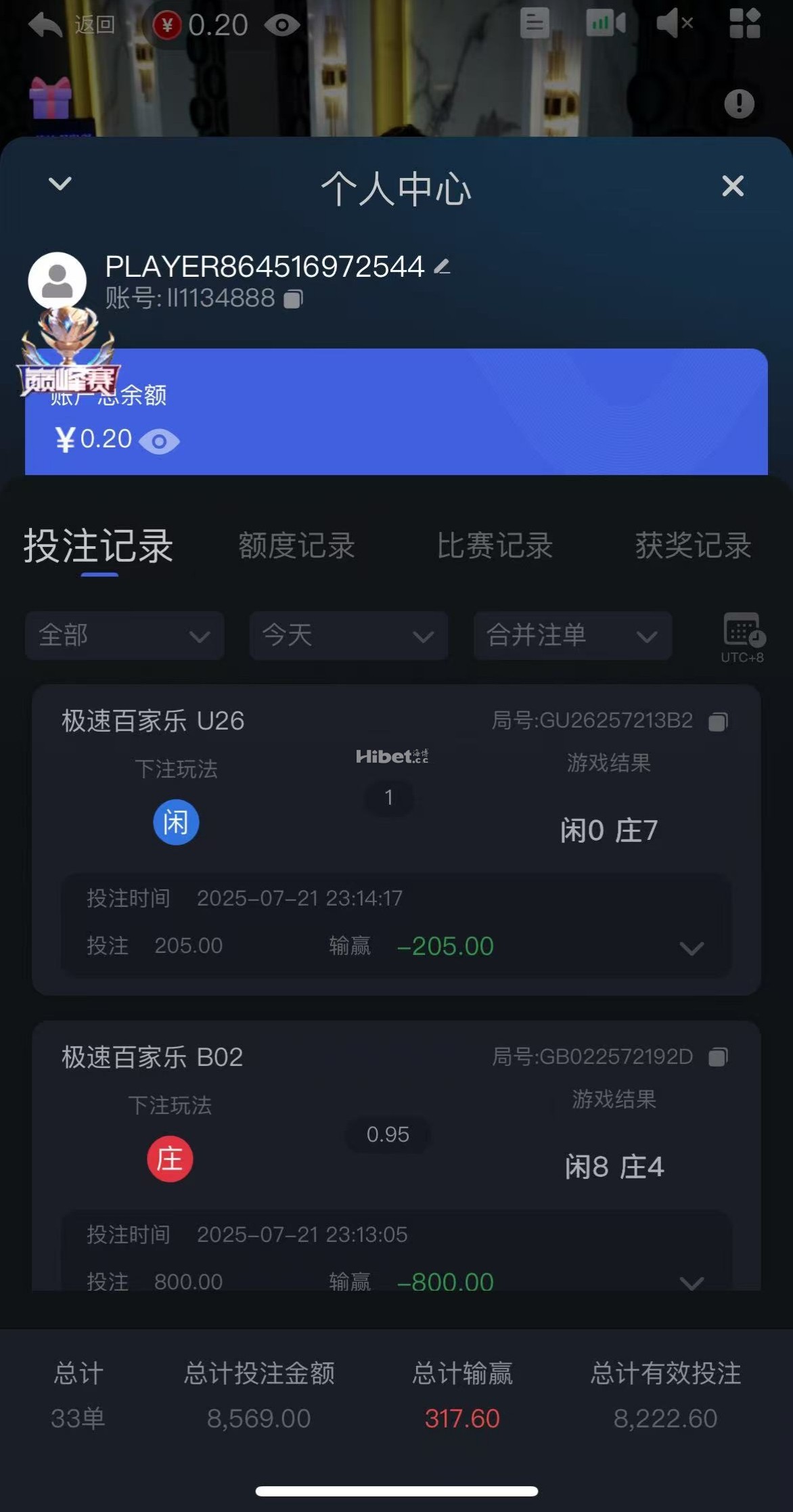Toggle balance visibility eye at top bar

284,24
